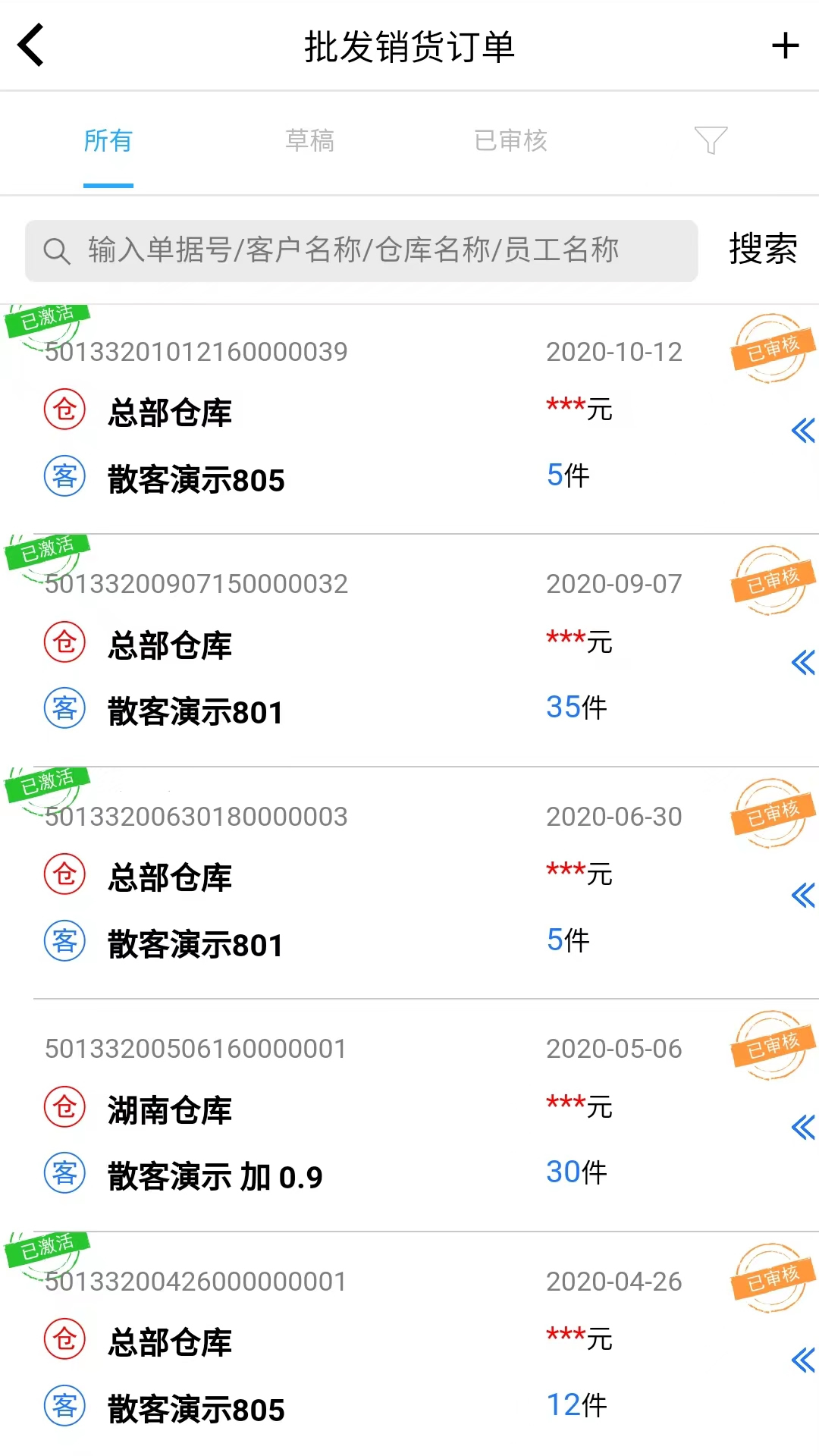Tap the red 仓 warehouse icon beside 总部仓库
Viewport: 819px width, 1456px height.
(65, 410)
